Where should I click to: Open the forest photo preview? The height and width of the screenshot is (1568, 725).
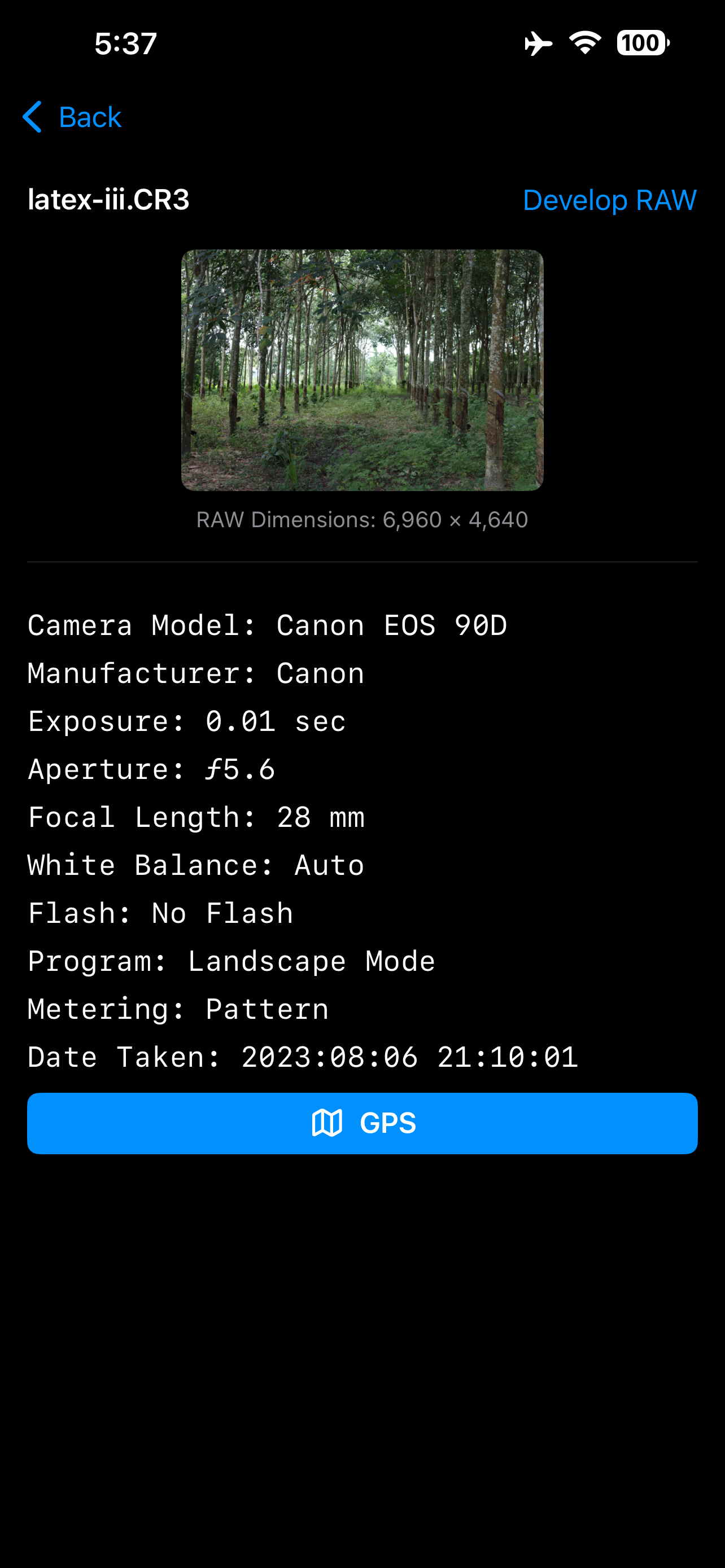point(362,370)
